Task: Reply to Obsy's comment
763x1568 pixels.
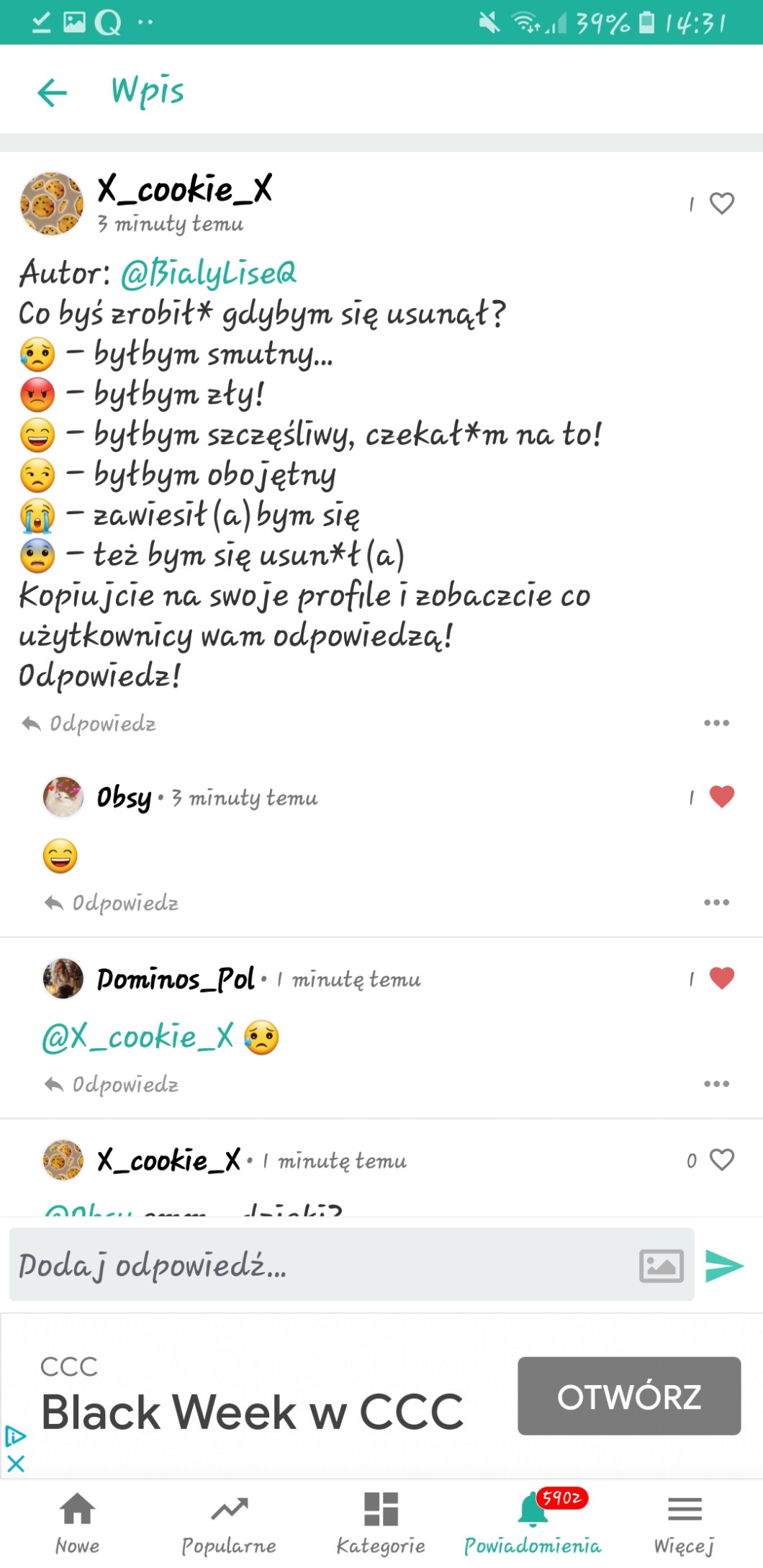Action: tap(112, 903)
